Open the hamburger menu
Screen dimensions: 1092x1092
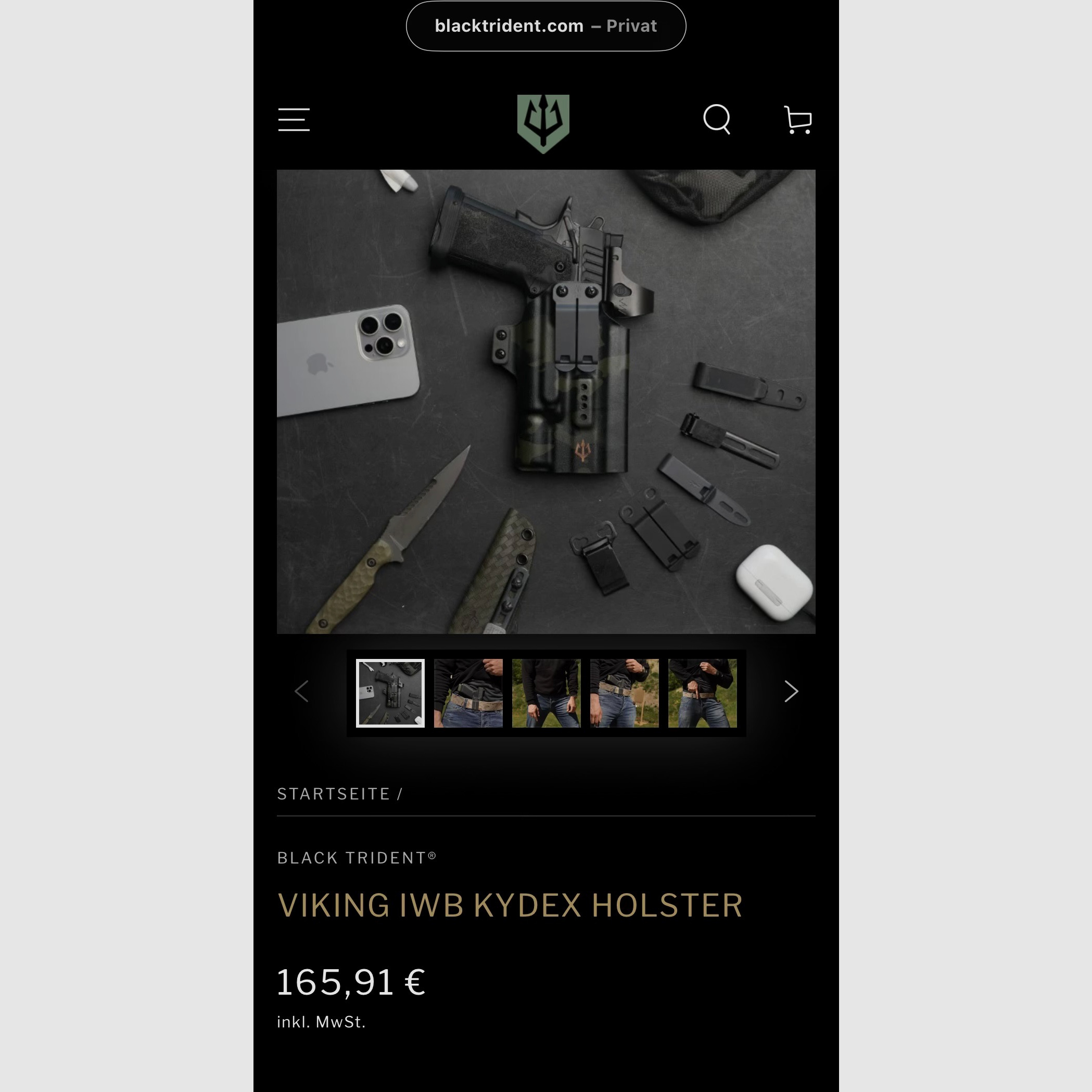[294, 120]
